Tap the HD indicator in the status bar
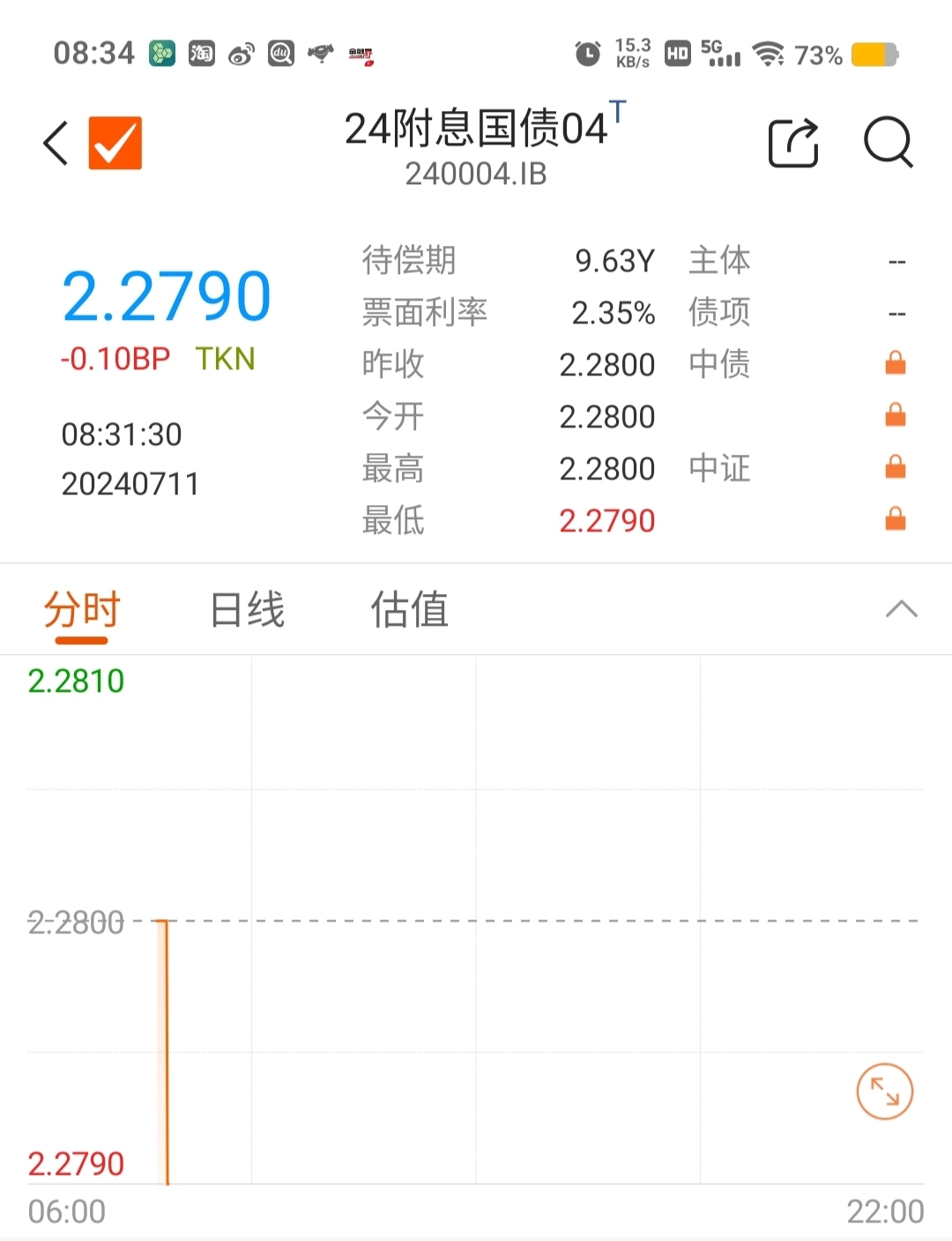952x1241 pixels. point(678,54)
